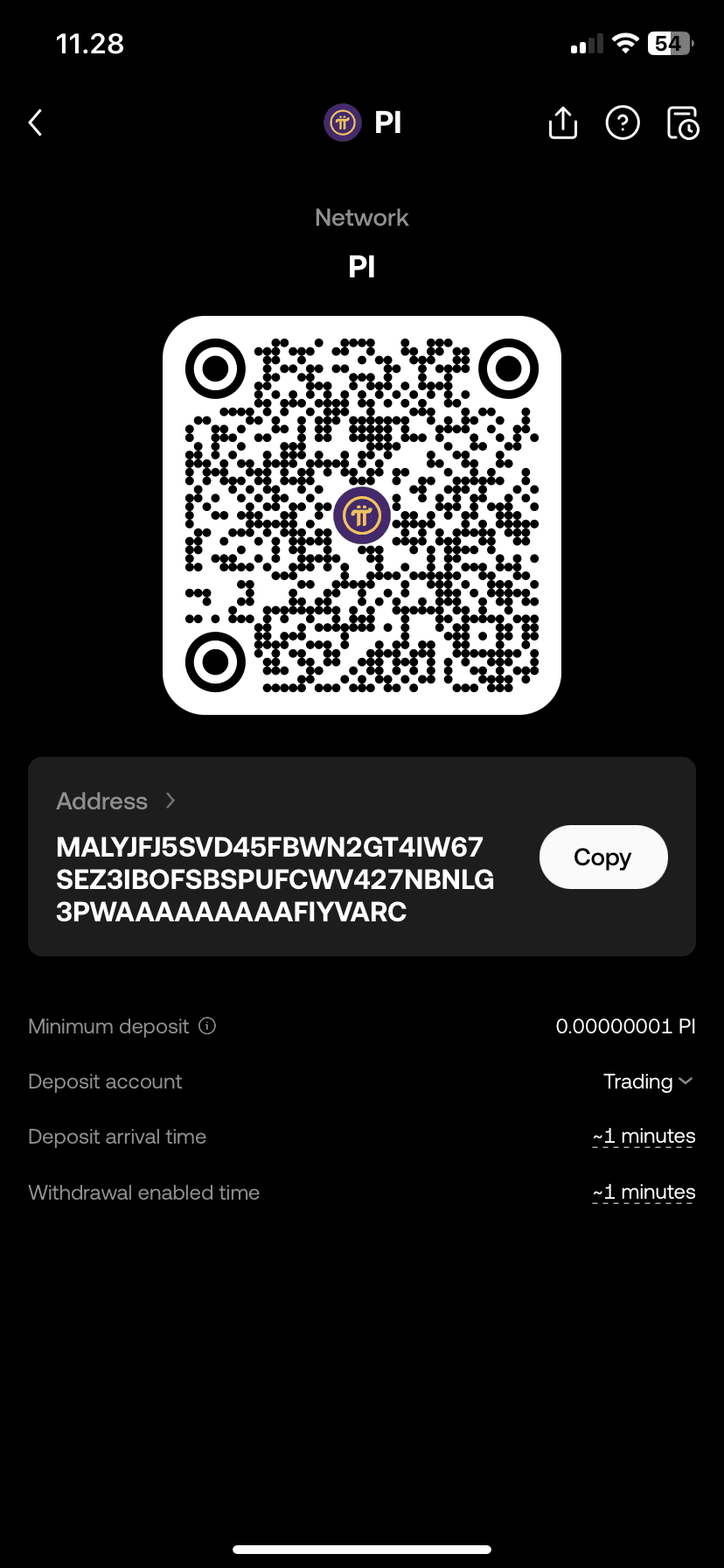Image resolution: width=724 pixels, height=1568 pixels.
Task: View withdrawal enabled time details
Action: point(644,1193)
